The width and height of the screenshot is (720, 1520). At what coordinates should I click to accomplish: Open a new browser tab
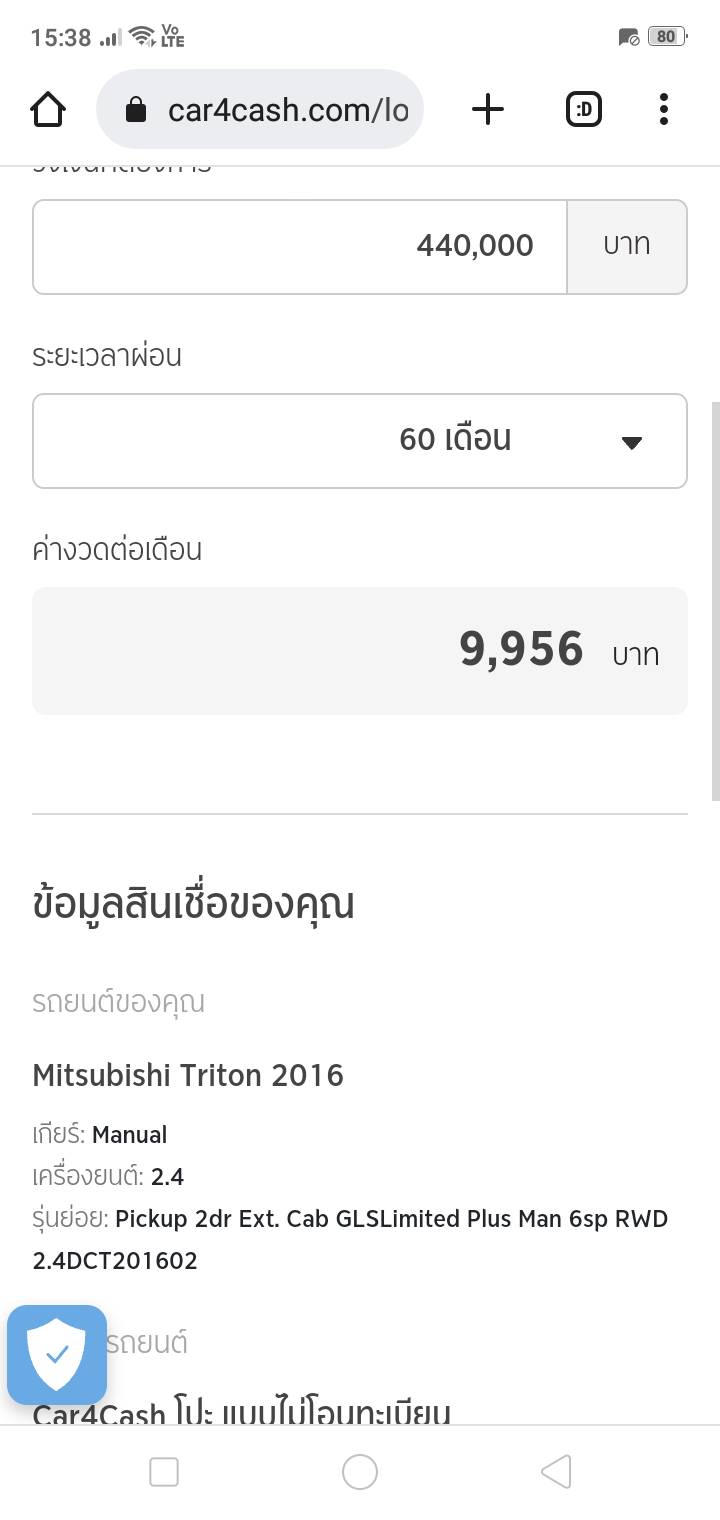pos(487,109)
